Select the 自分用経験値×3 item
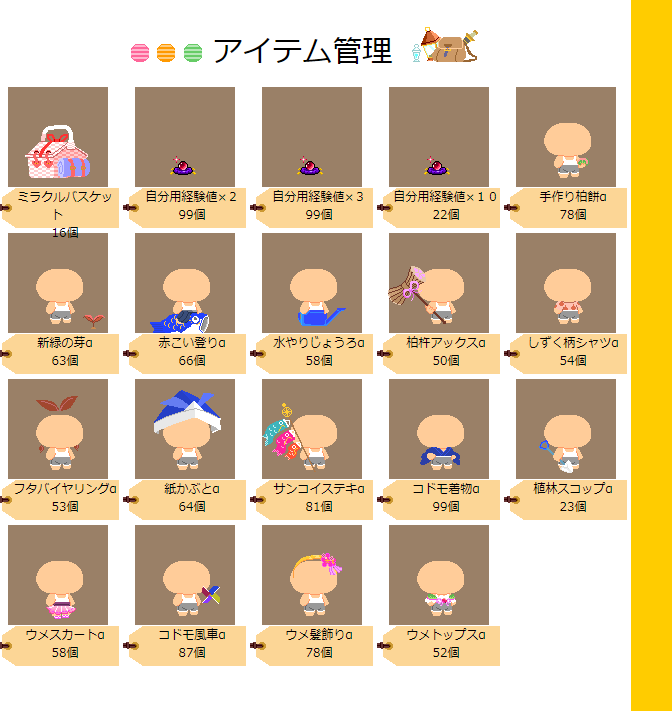 click(312, 137)
